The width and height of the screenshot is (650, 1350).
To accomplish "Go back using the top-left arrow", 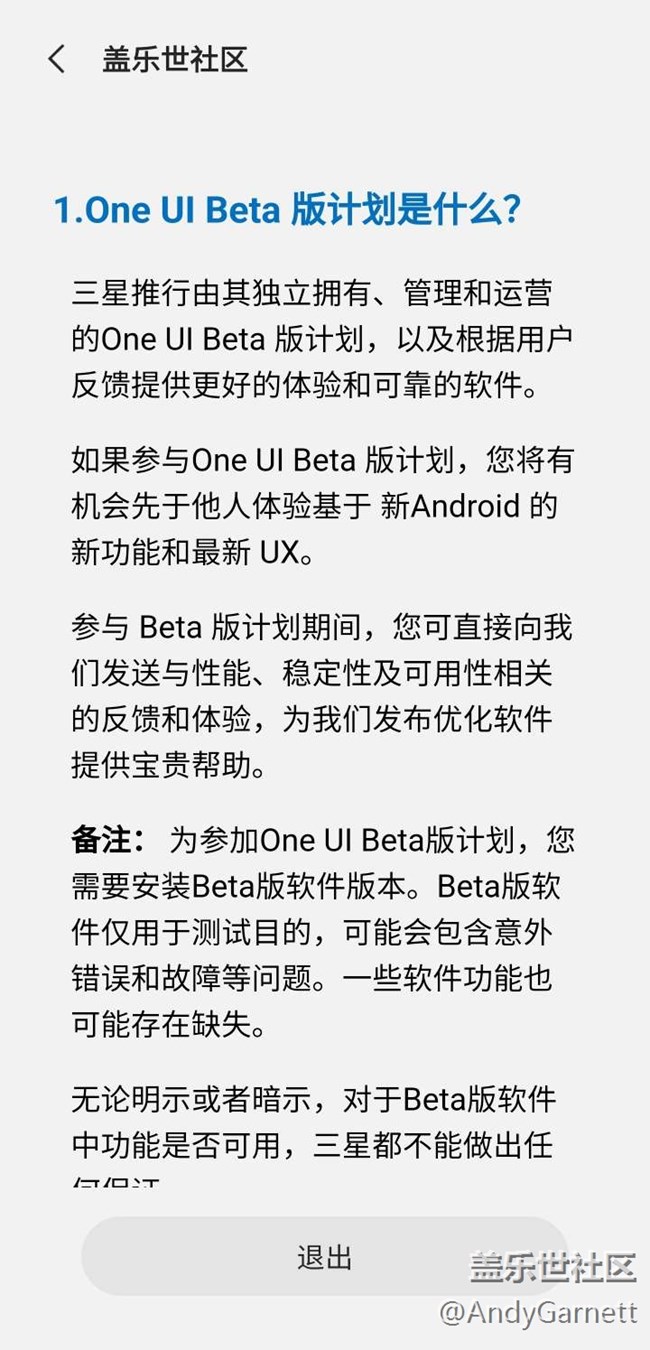I will [x=56, y=59].
